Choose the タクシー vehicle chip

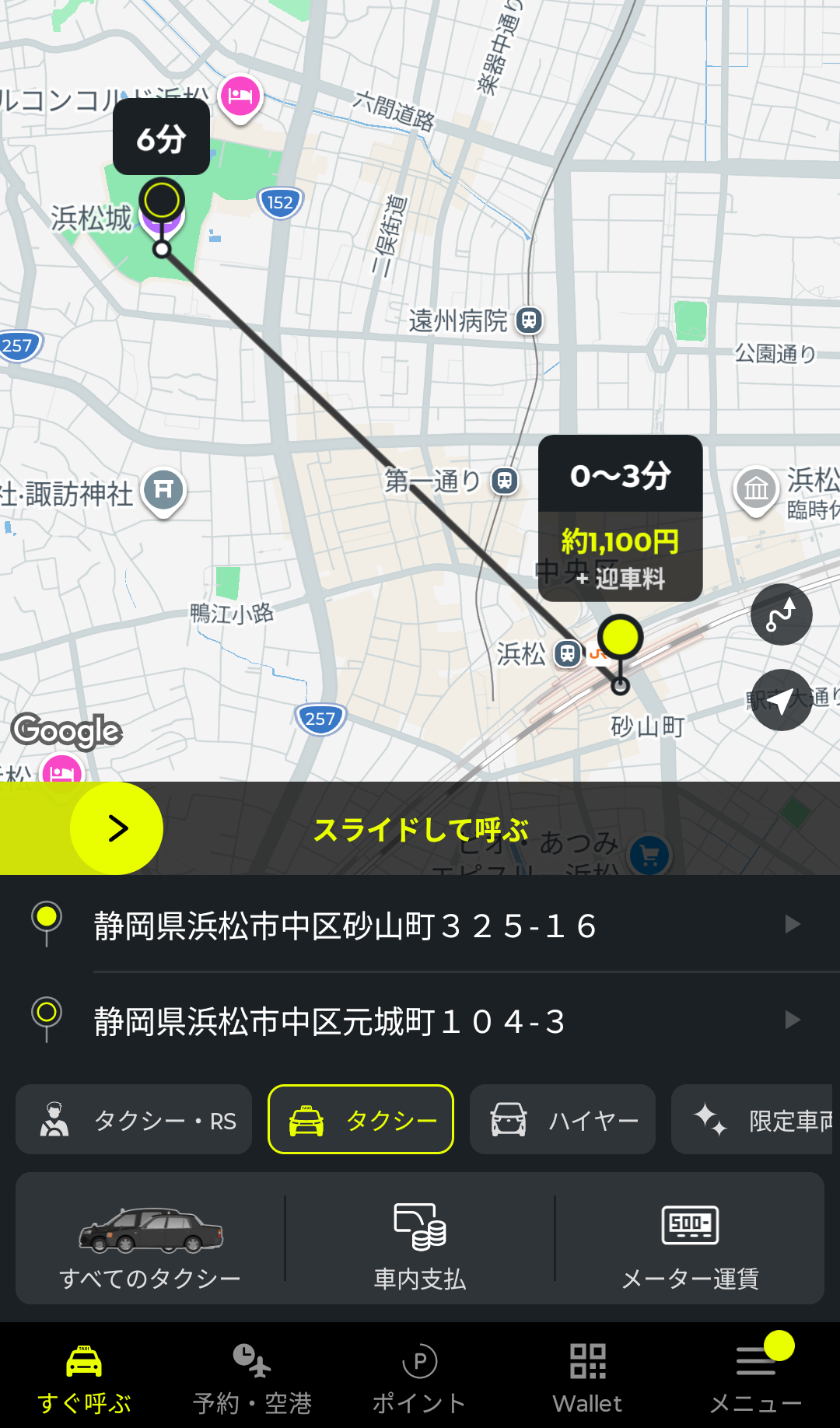click(x=361, y=1120)
